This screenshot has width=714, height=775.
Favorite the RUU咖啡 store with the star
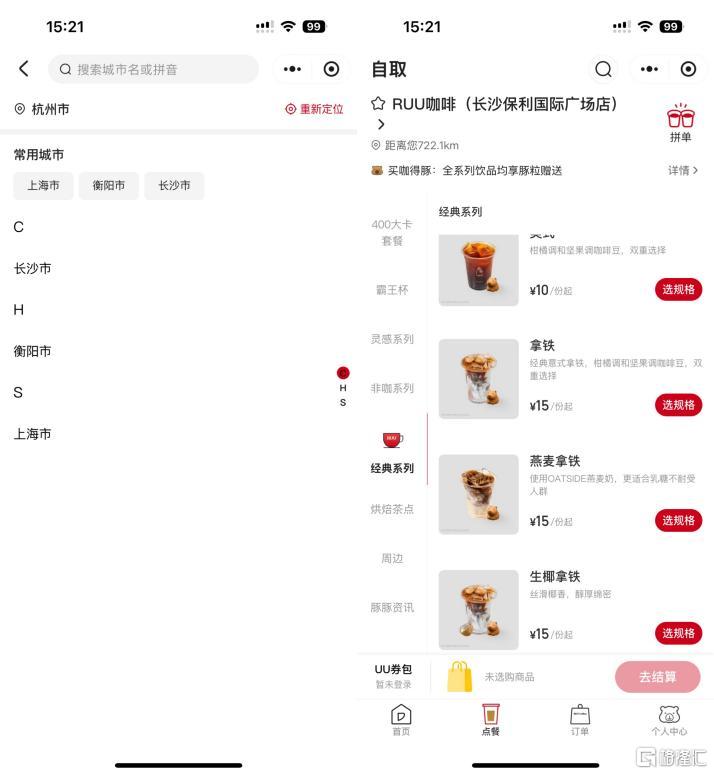tap(378, 104)
